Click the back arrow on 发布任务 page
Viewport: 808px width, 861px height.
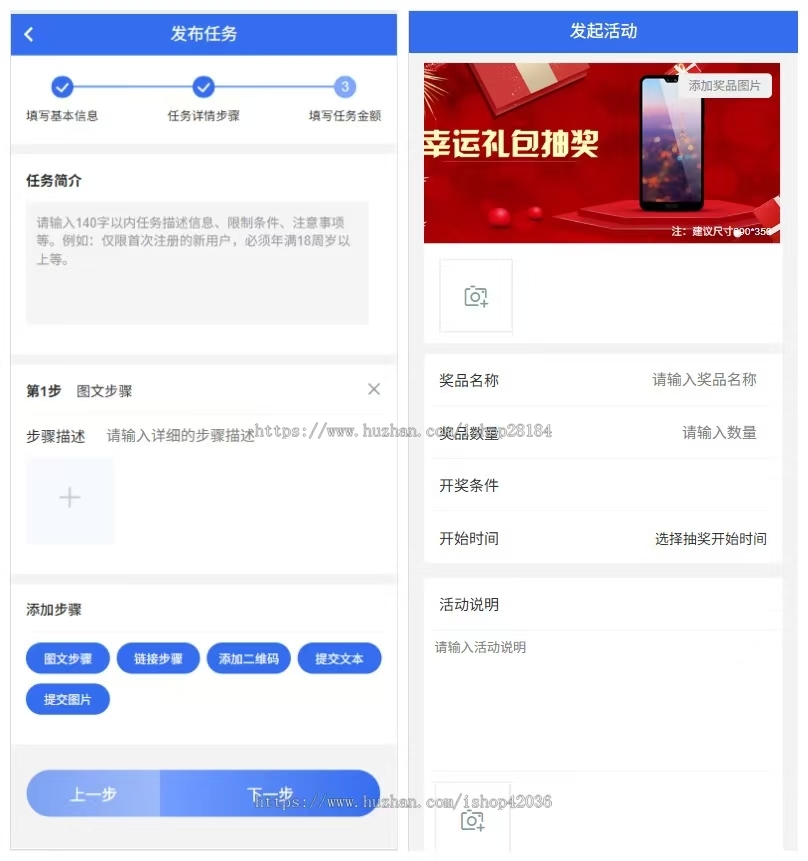[27, 33]
